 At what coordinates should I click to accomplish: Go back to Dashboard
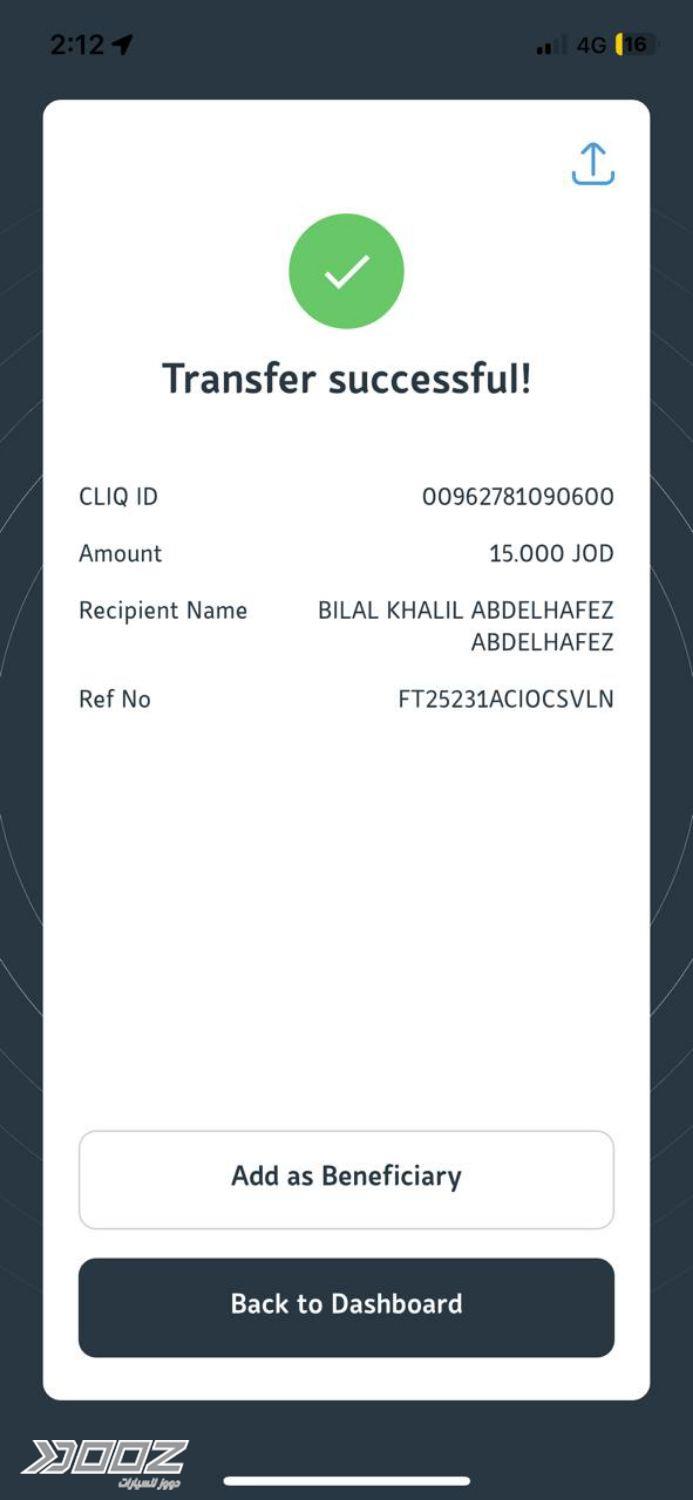346,1306
